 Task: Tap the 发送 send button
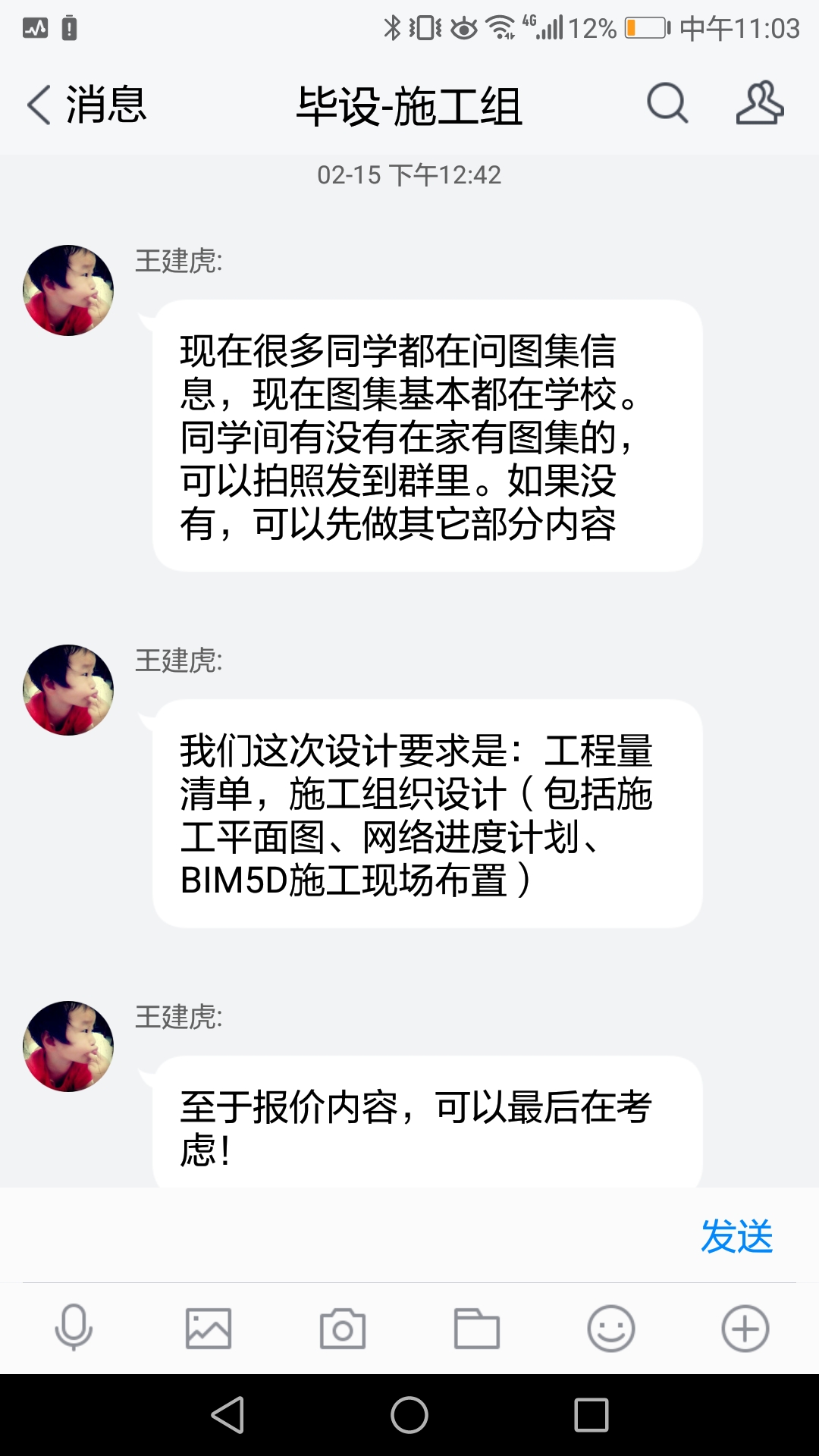(x=736, y=1237)
